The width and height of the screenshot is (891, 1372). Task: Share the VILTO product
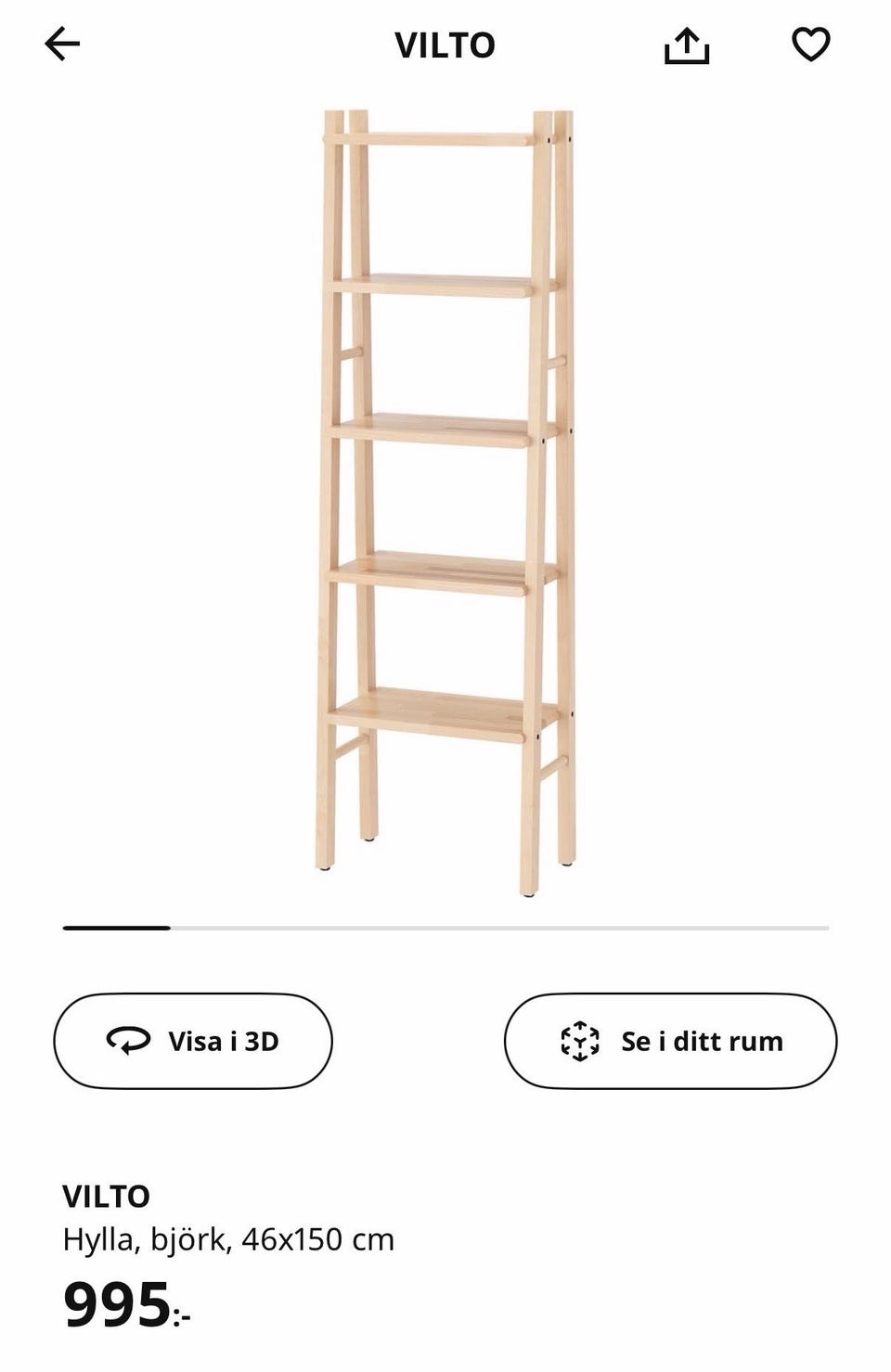(x=687, y=45)
